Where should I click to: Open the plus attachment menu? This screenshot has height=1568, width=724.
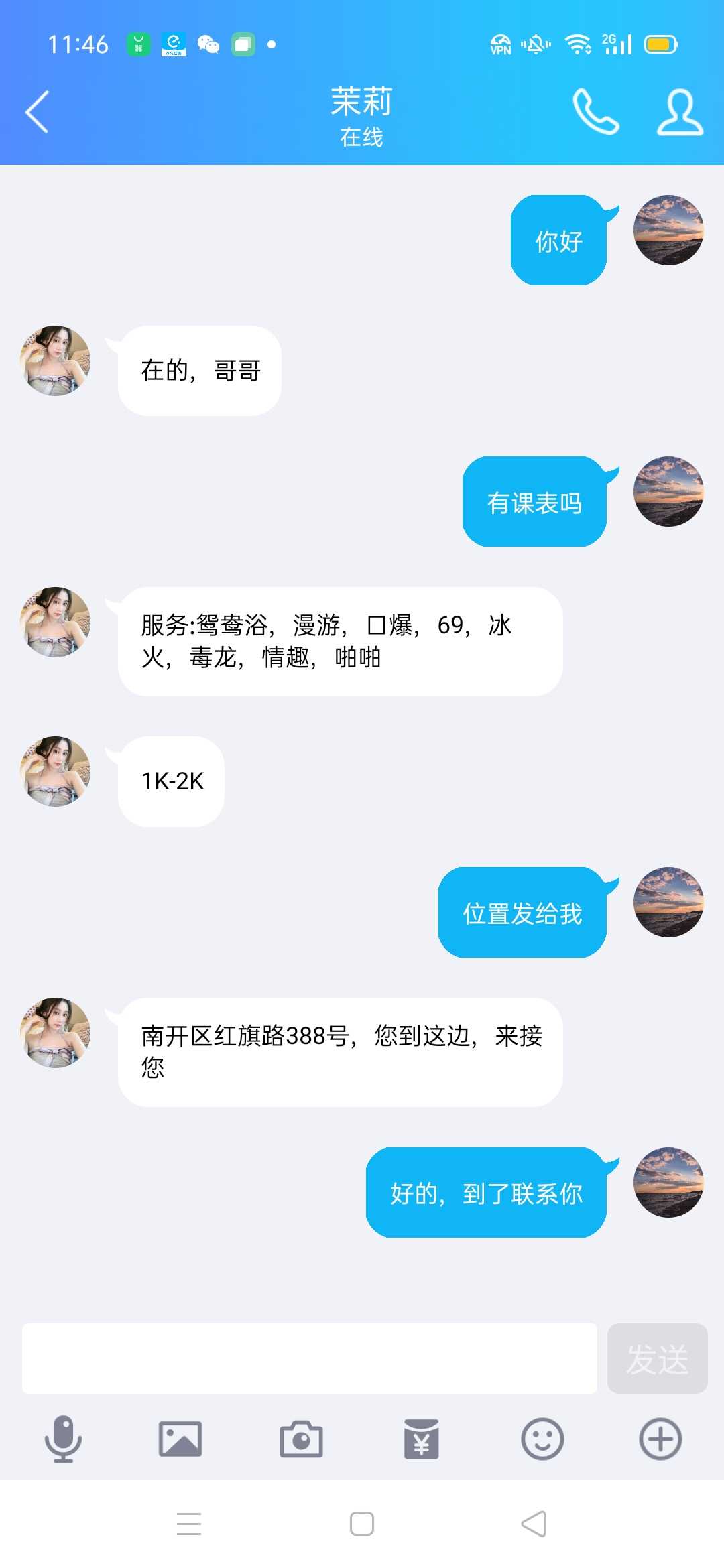[660, 1438]
